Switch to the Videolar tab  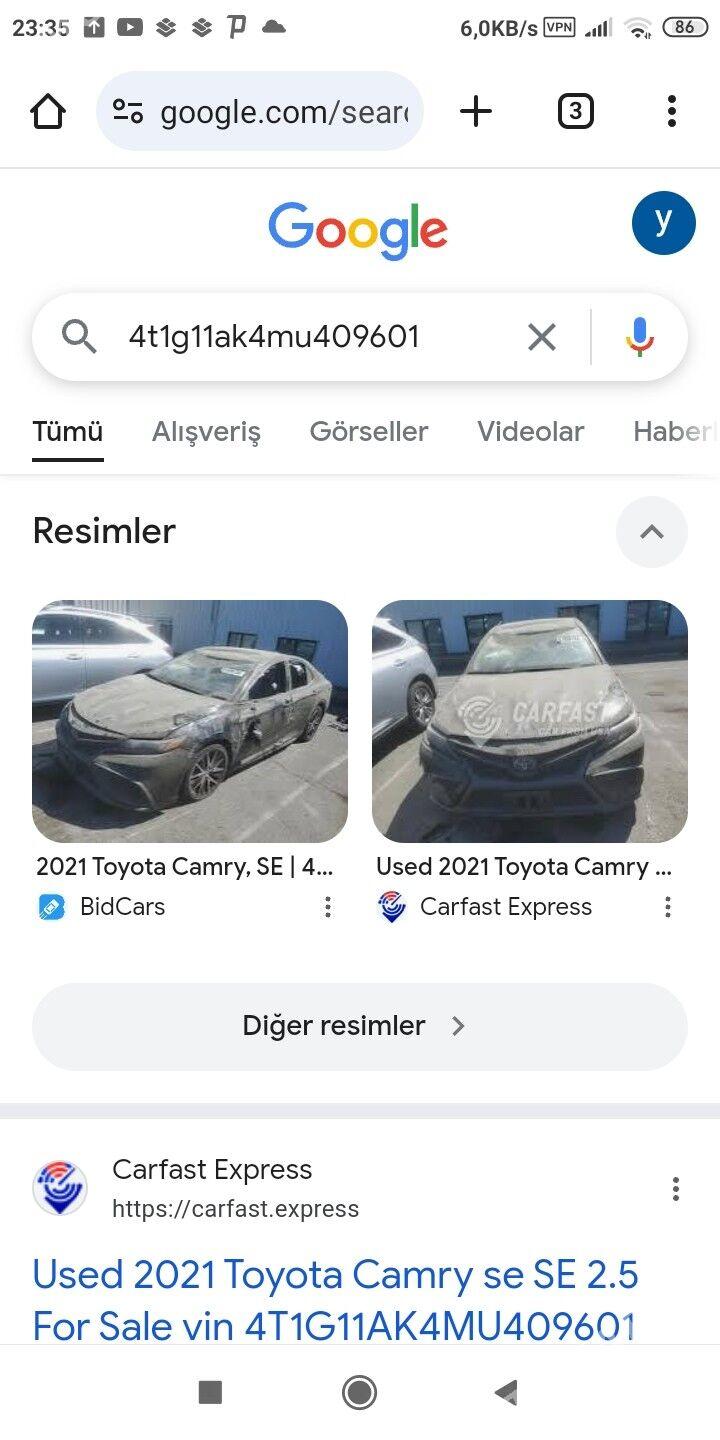coord(530,432)
